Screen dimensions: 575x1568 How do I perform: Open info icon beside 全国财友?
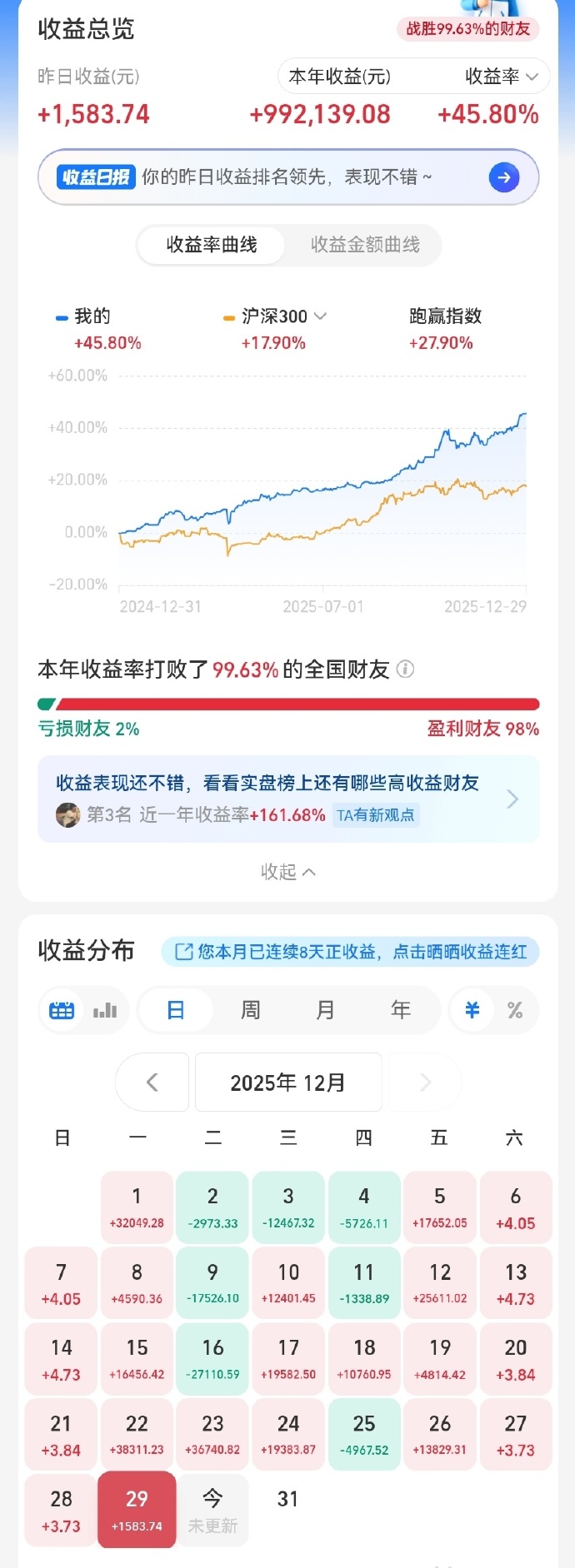(406, 669)
